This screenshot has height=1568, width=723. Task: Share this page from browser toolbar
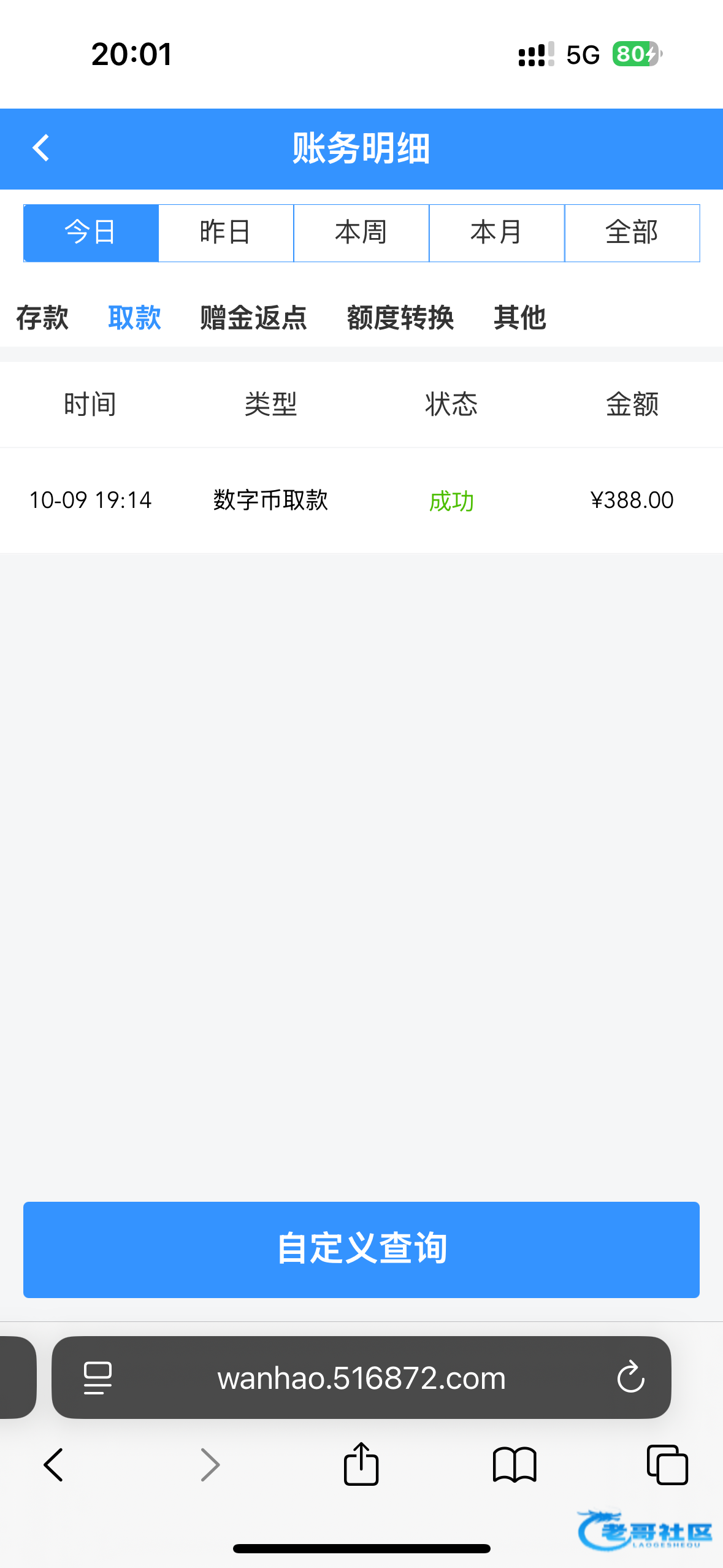pyautogui.click(x=361, y=1464)
